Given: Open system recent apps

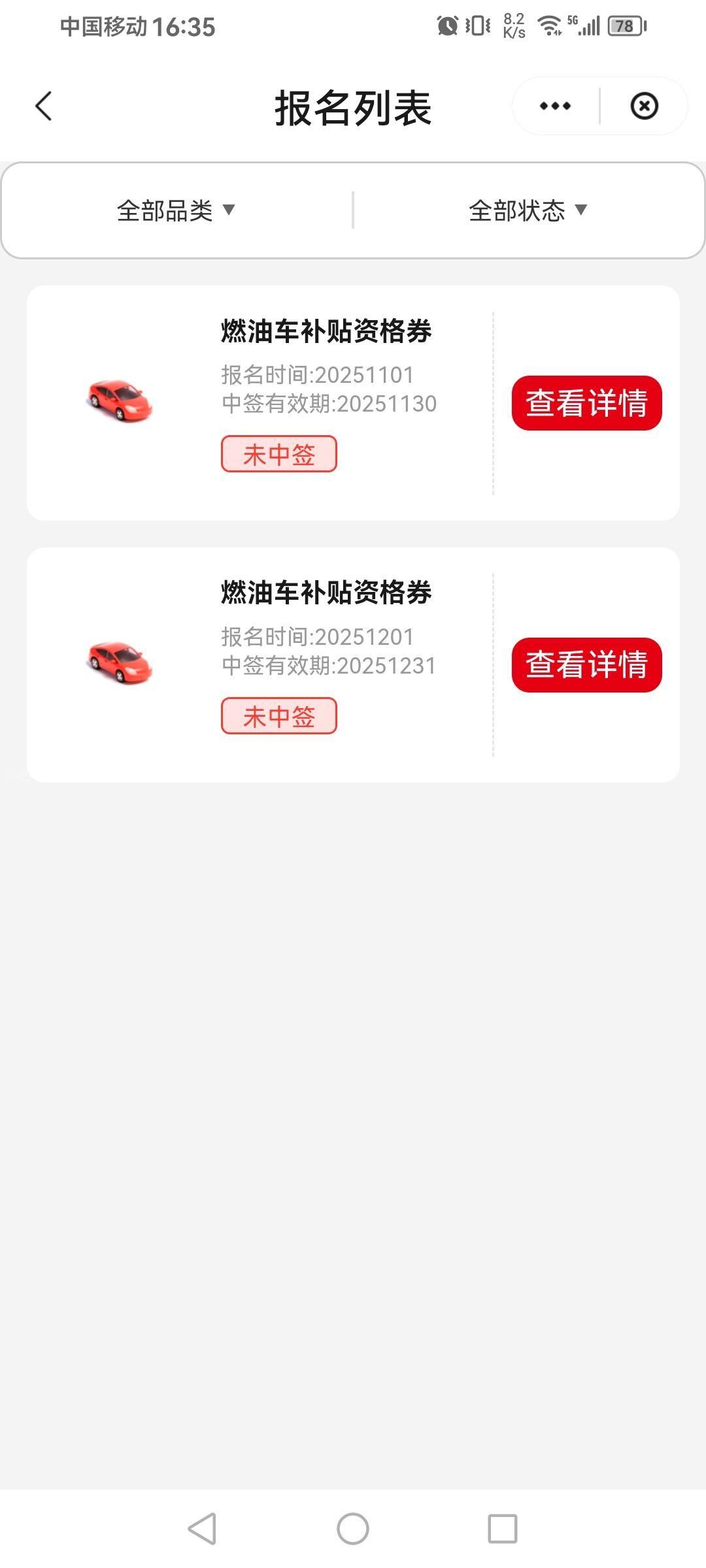Looking at the screenshot, I should [x=502, y=1529].
